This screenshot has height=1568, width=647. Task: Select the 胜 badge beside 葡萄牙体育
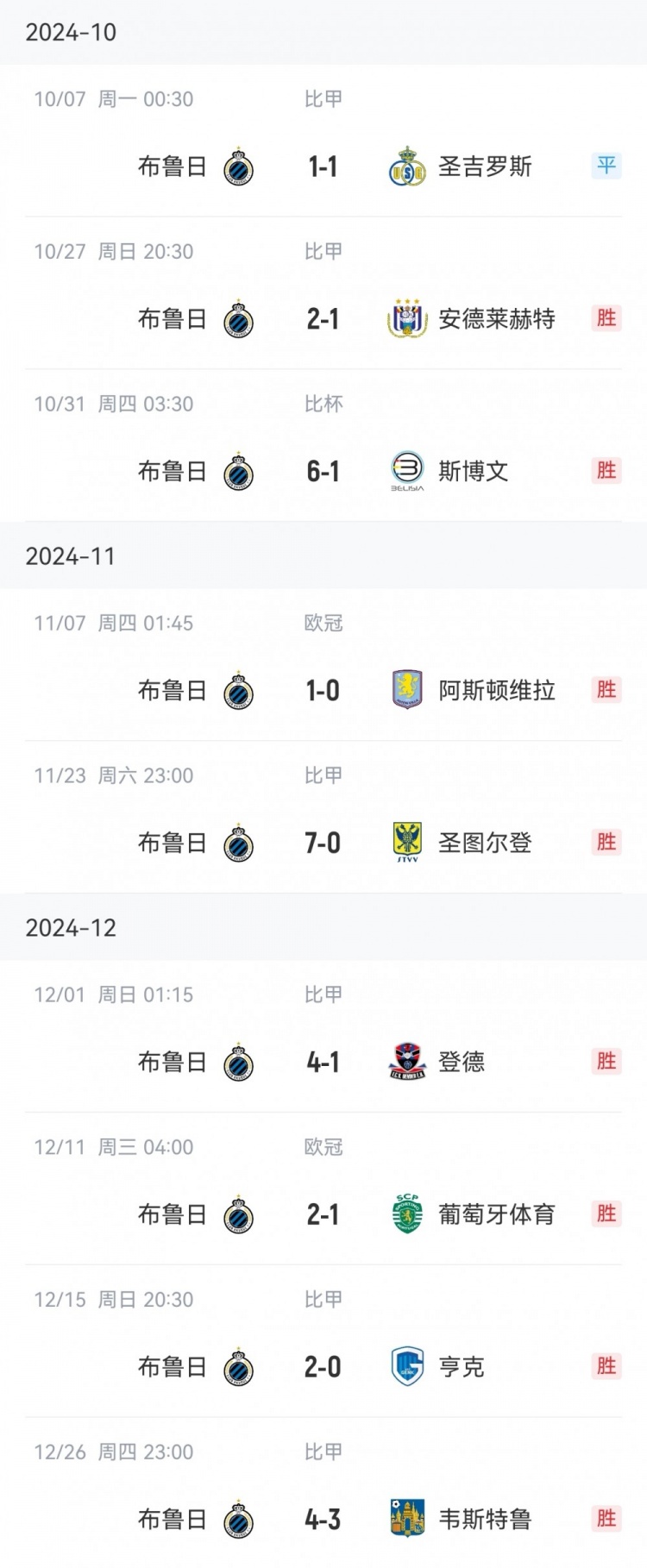[606, 1214]
